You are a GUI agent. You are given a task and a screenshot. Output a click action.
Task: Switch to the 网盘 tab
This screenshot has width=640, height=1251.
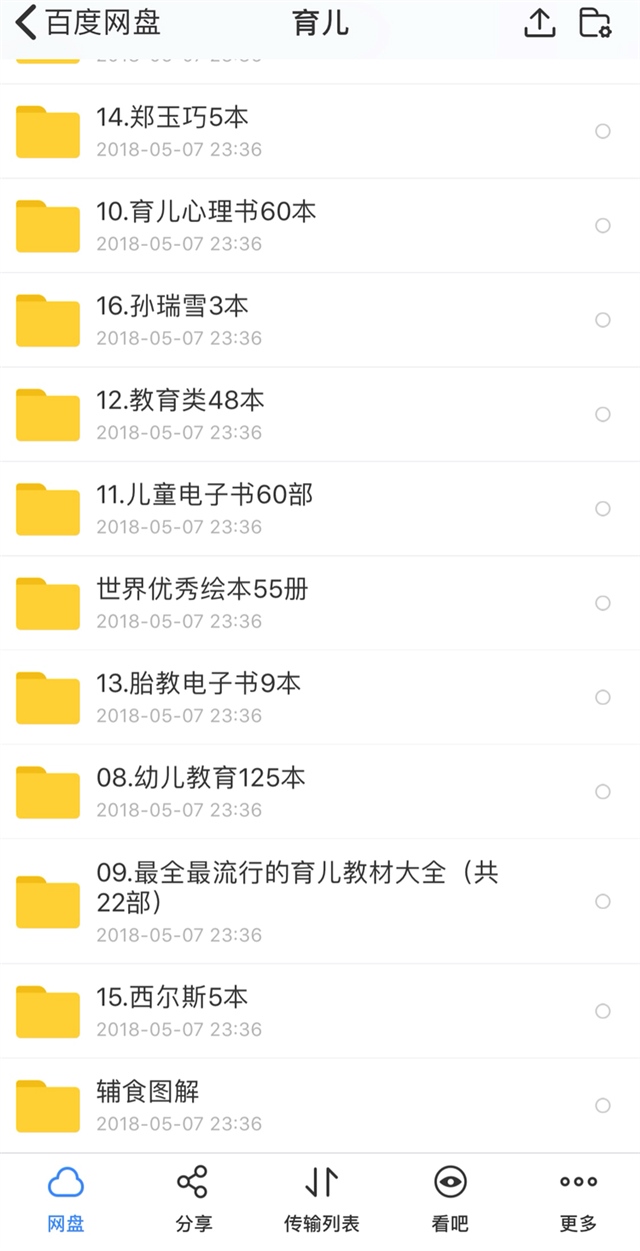[66, 1200]
